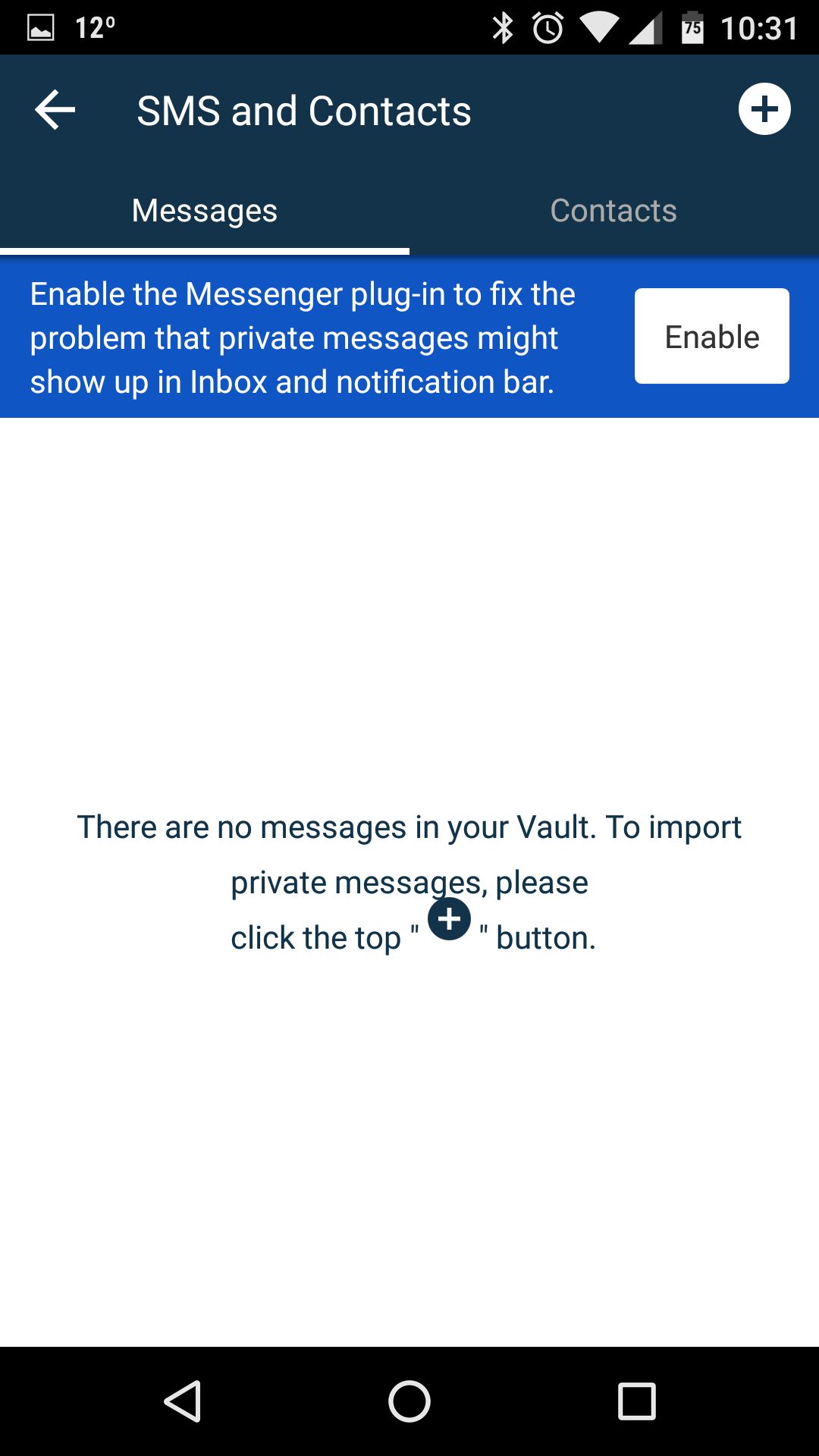Select the Messages tab
Viewport: 819px width, 1456px height.
(205, 211)
